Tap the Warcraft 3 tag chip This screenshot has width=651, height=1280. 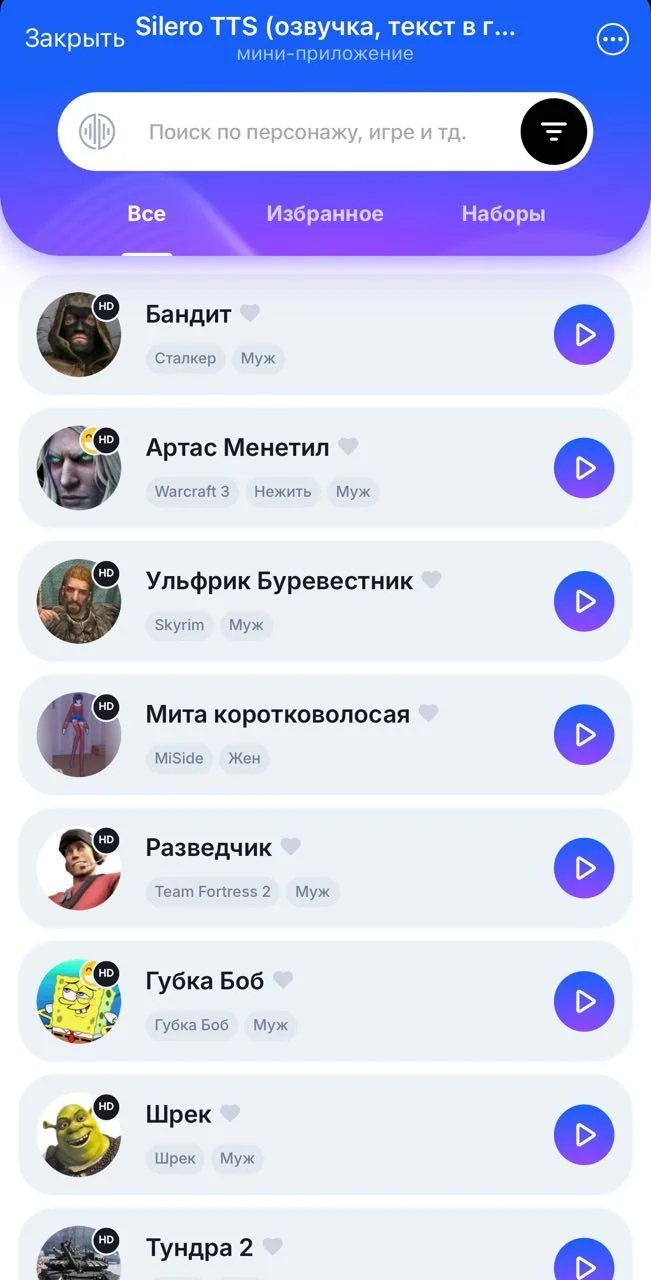click(x=192, y=491)
